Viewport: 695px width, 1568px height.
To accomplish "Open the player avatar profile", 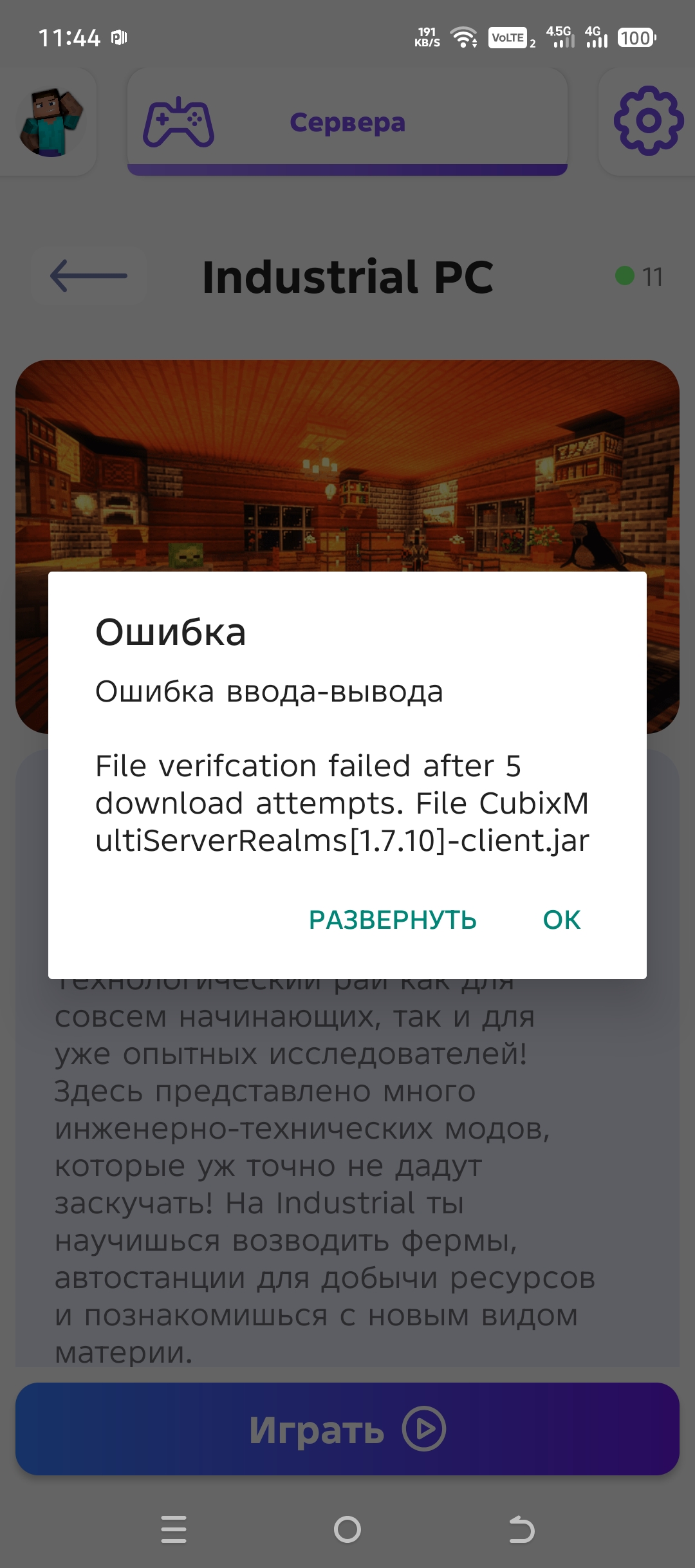I will coord(50,122).
